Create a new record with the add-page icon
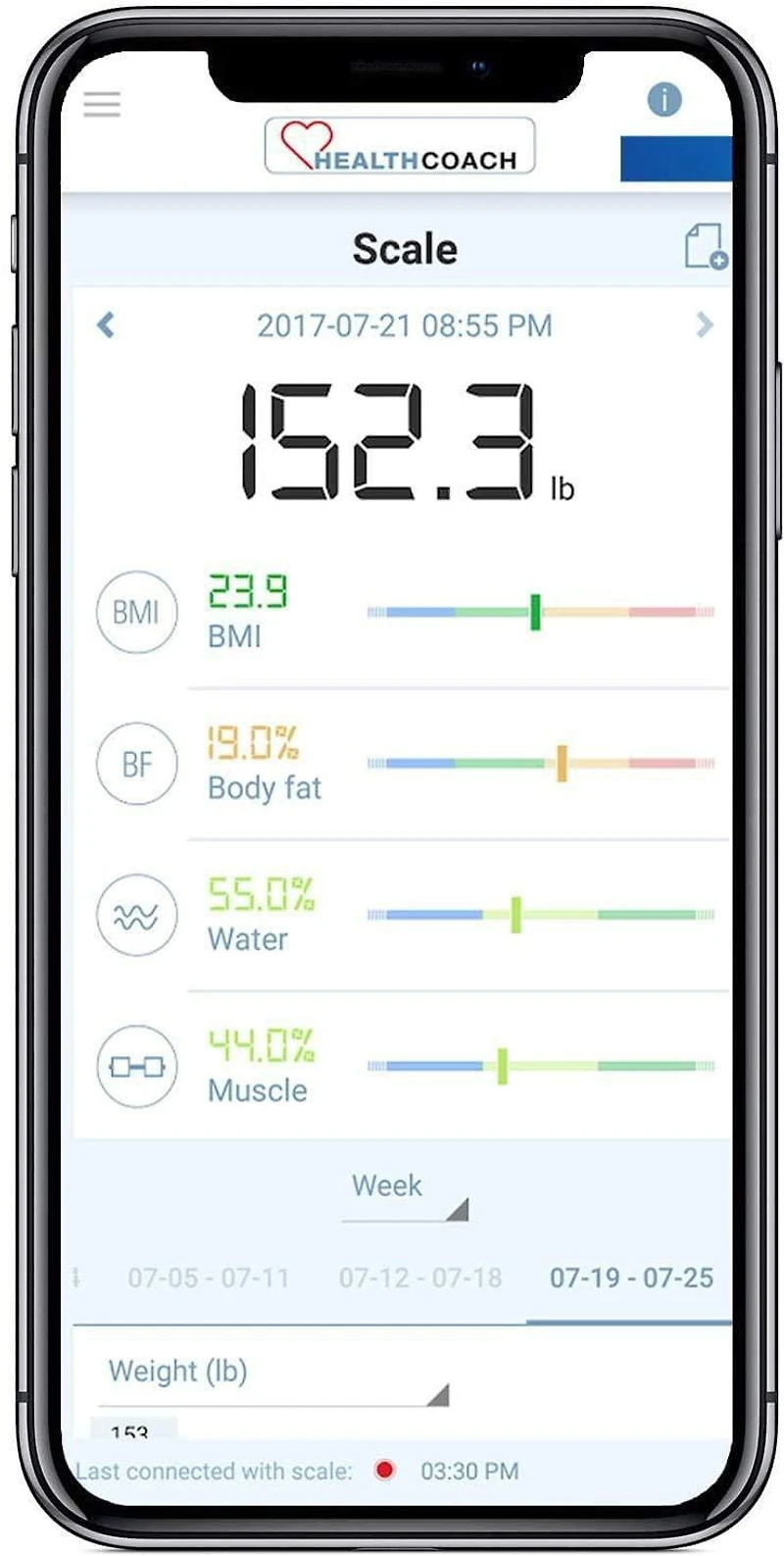784x1556 pixels. (x=704, y=248)
